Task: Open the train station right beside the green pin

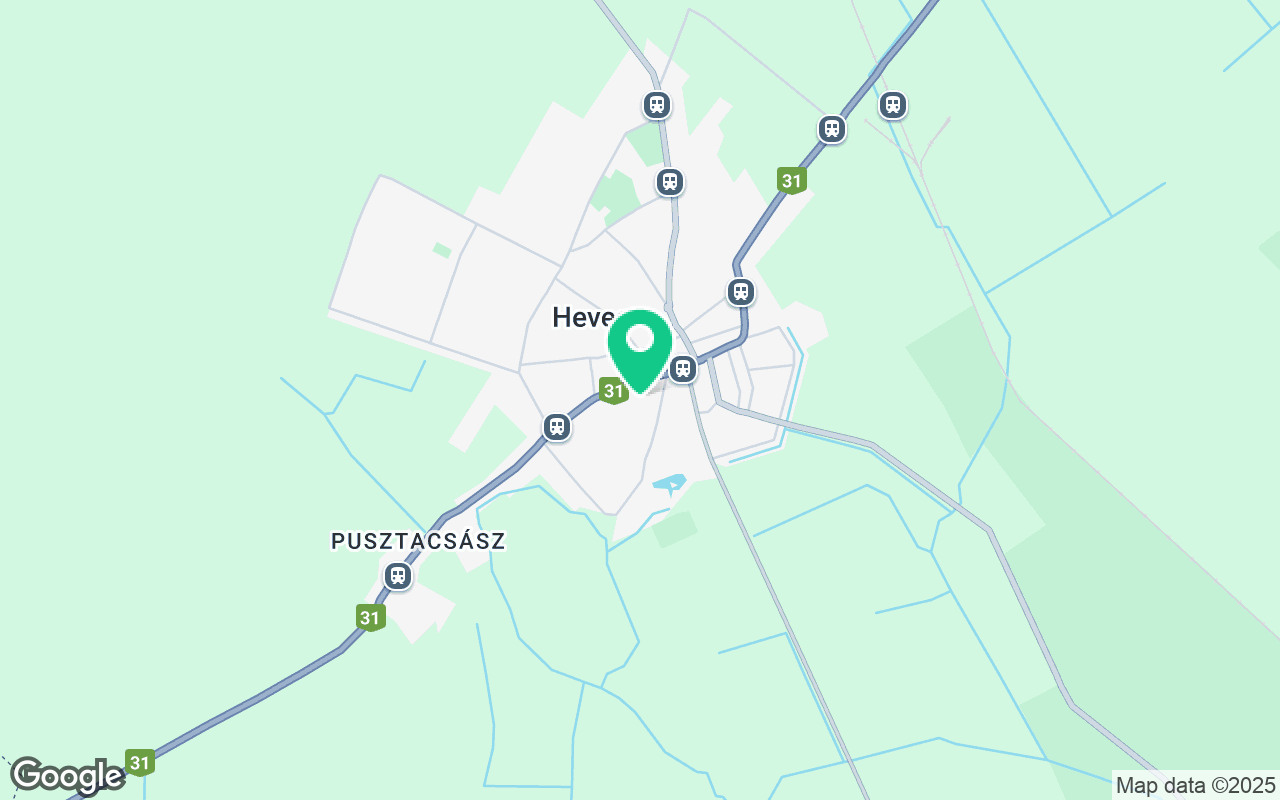Action: coord(683,369)
